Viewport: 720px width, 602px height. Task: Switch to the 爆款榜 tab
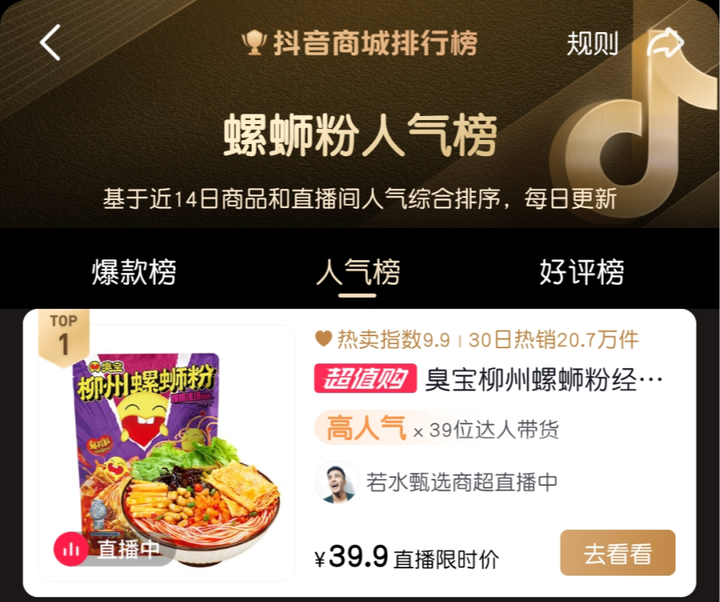click(x=133, y=272)
